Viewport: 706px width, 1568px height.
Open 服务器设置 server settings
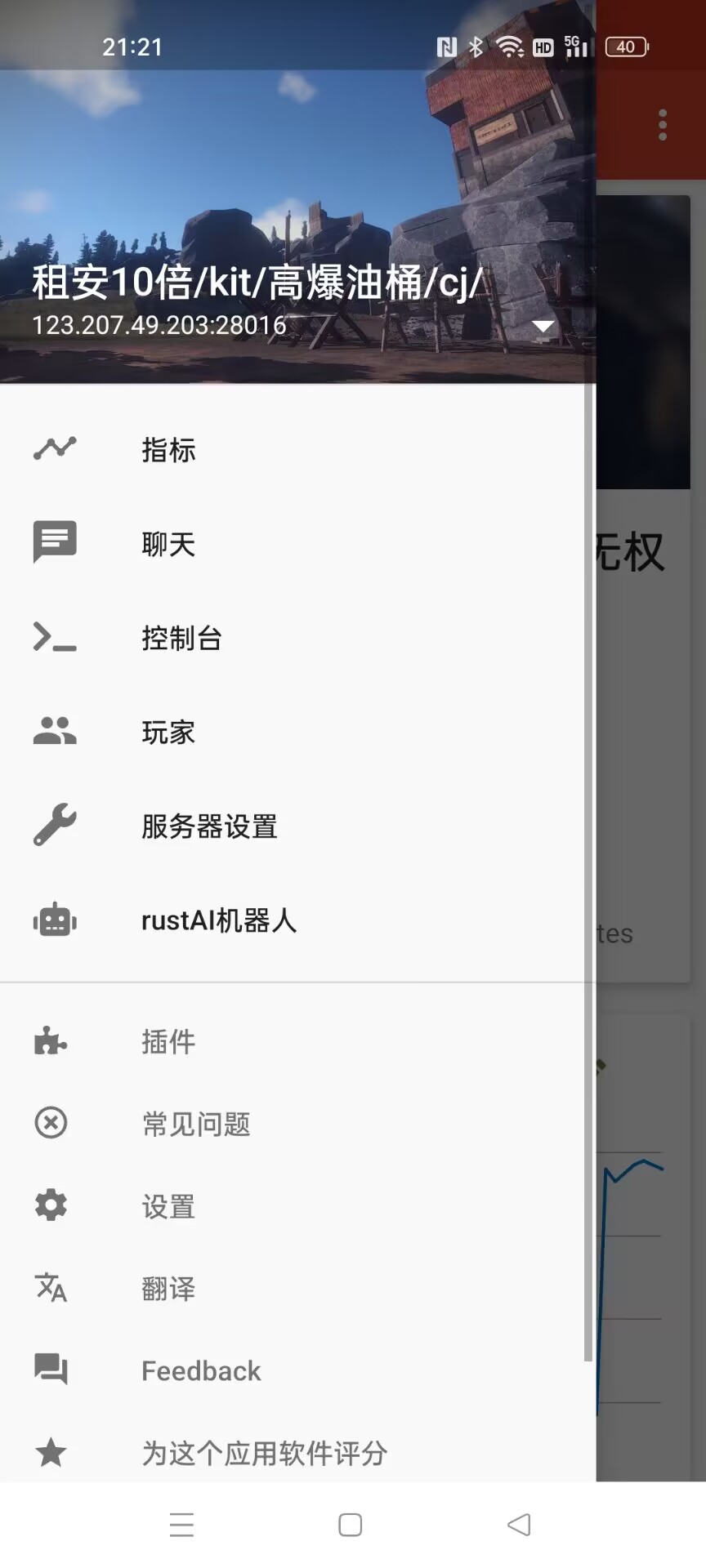click(x=209, y=826)
